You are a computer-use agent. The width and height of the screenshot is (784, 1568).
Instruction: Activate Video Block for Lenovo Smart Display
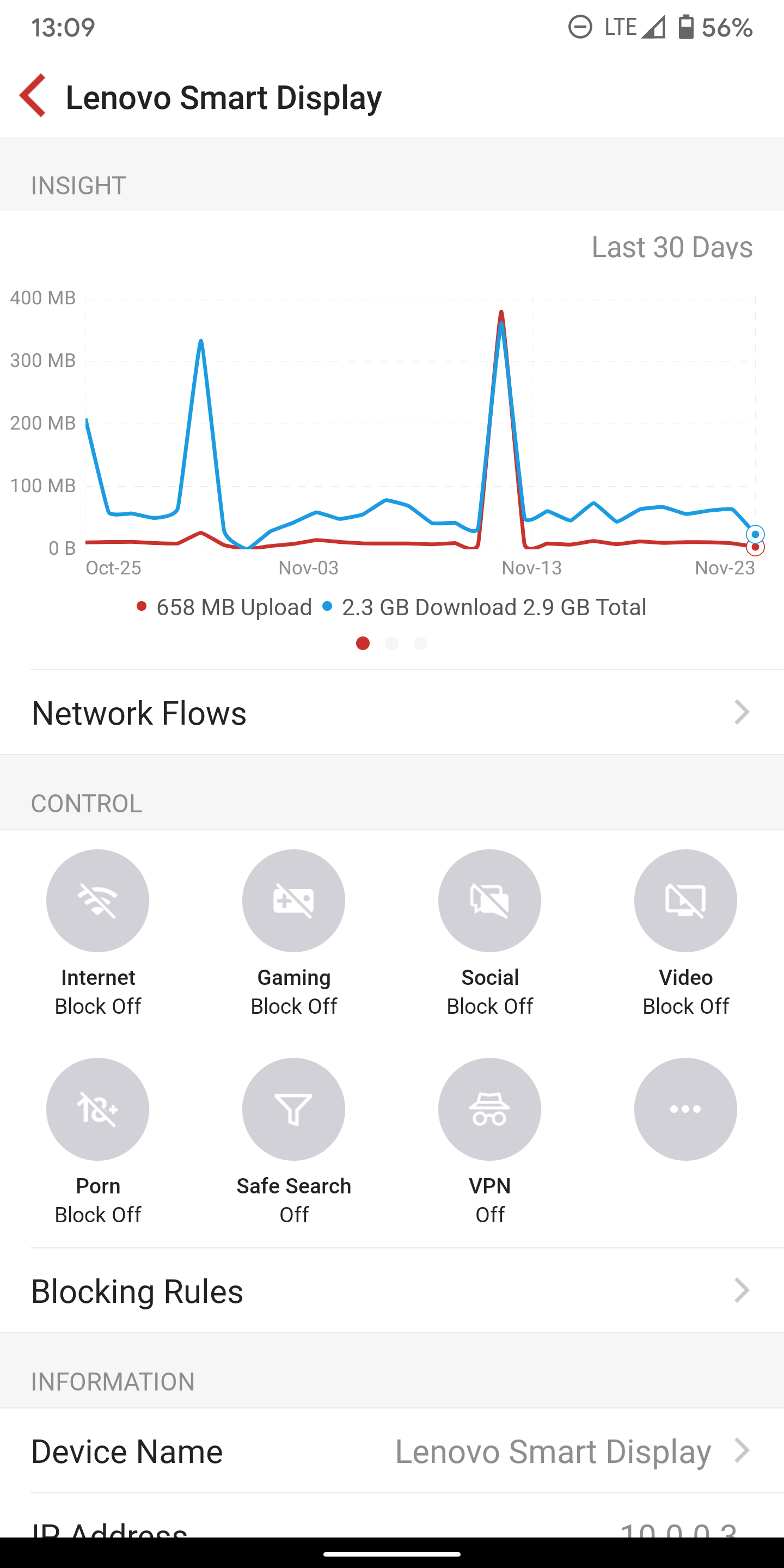[x=685, y=901]
